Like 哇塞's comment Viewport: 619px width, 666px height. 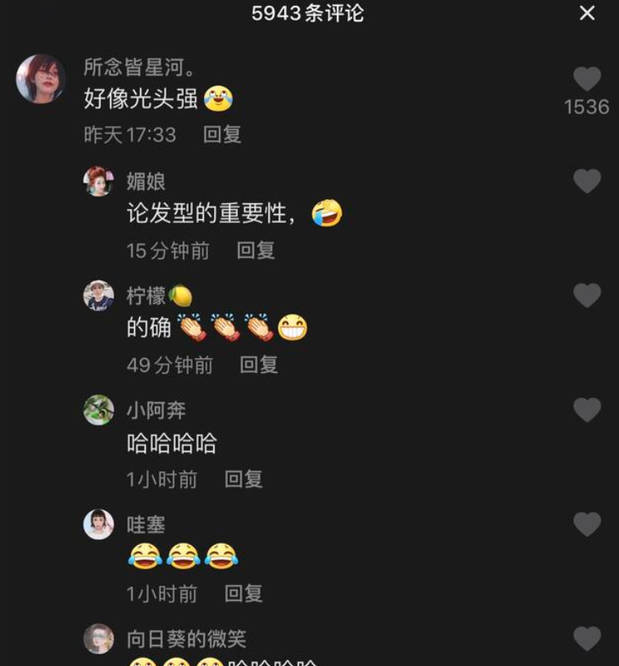[587, 524]
